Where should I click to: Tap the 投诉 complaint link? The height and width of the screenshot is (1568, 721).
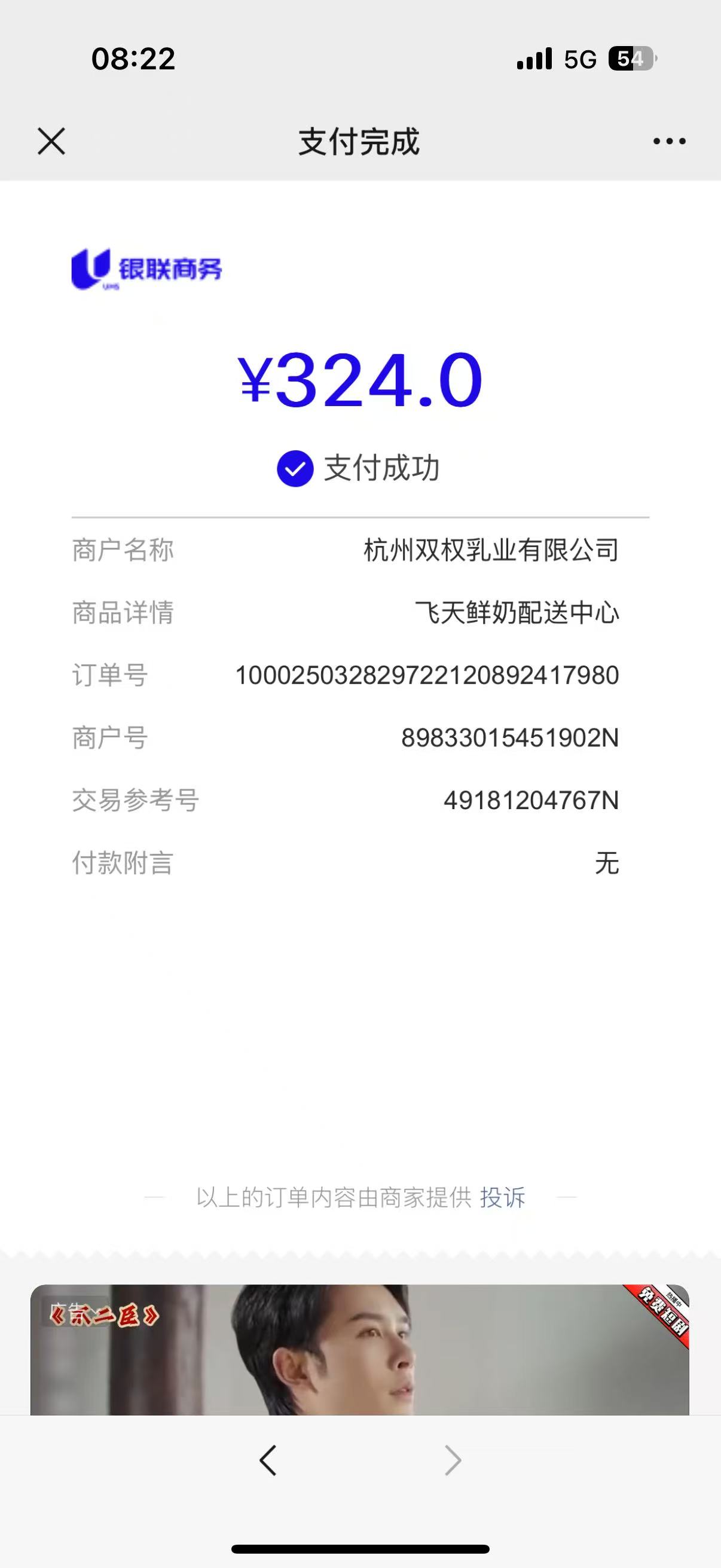click(502, 1197)
